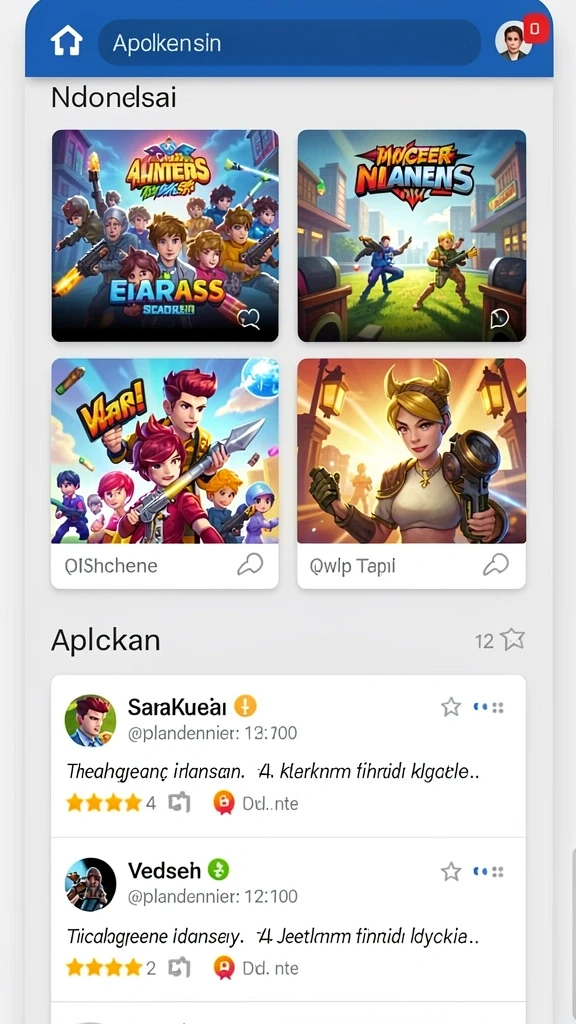Tap the home icon in the header

point(67,42)
